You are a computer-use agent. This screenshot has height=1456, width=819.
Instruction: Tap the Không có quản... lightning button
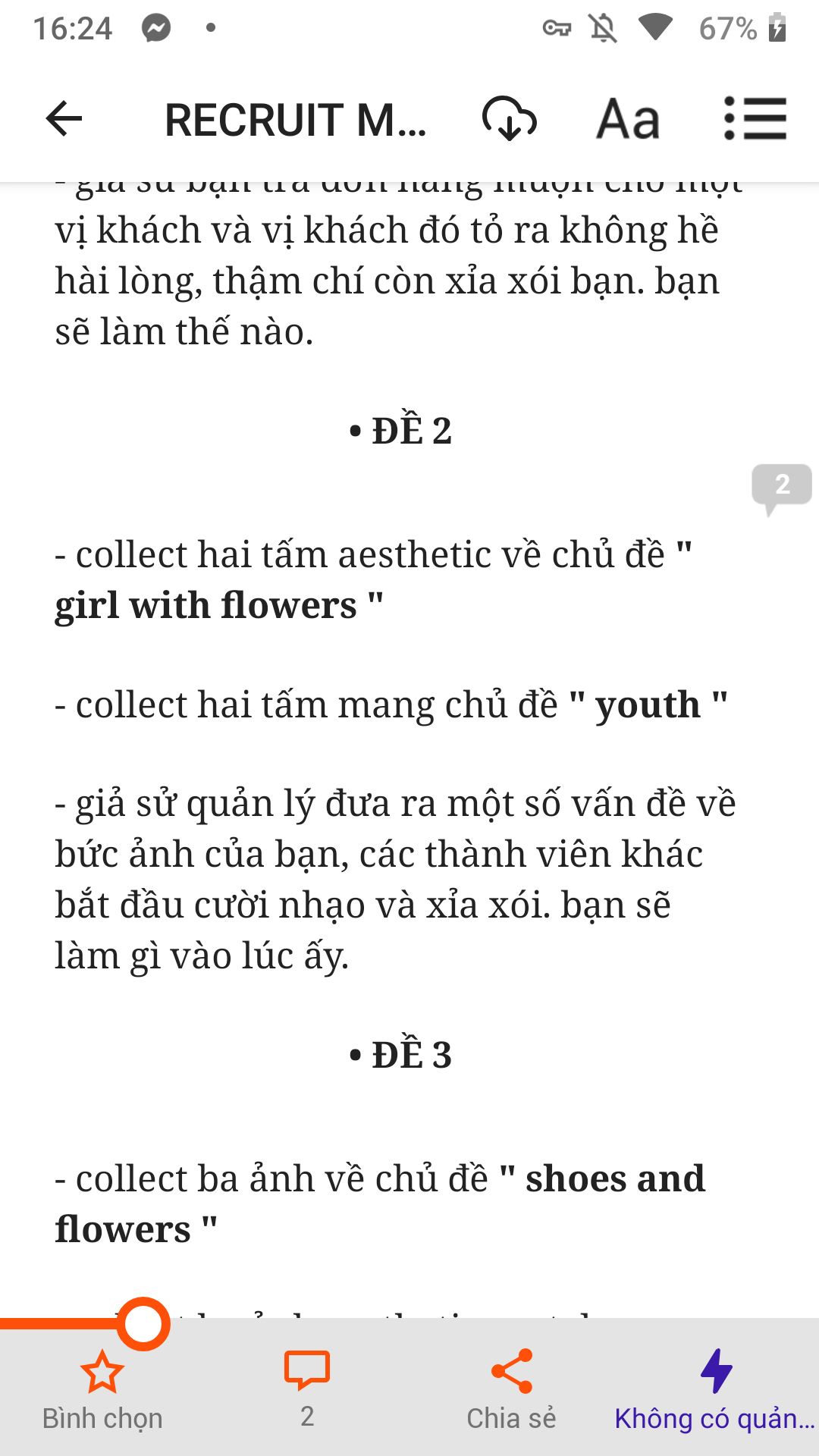tap(715, 1389)
